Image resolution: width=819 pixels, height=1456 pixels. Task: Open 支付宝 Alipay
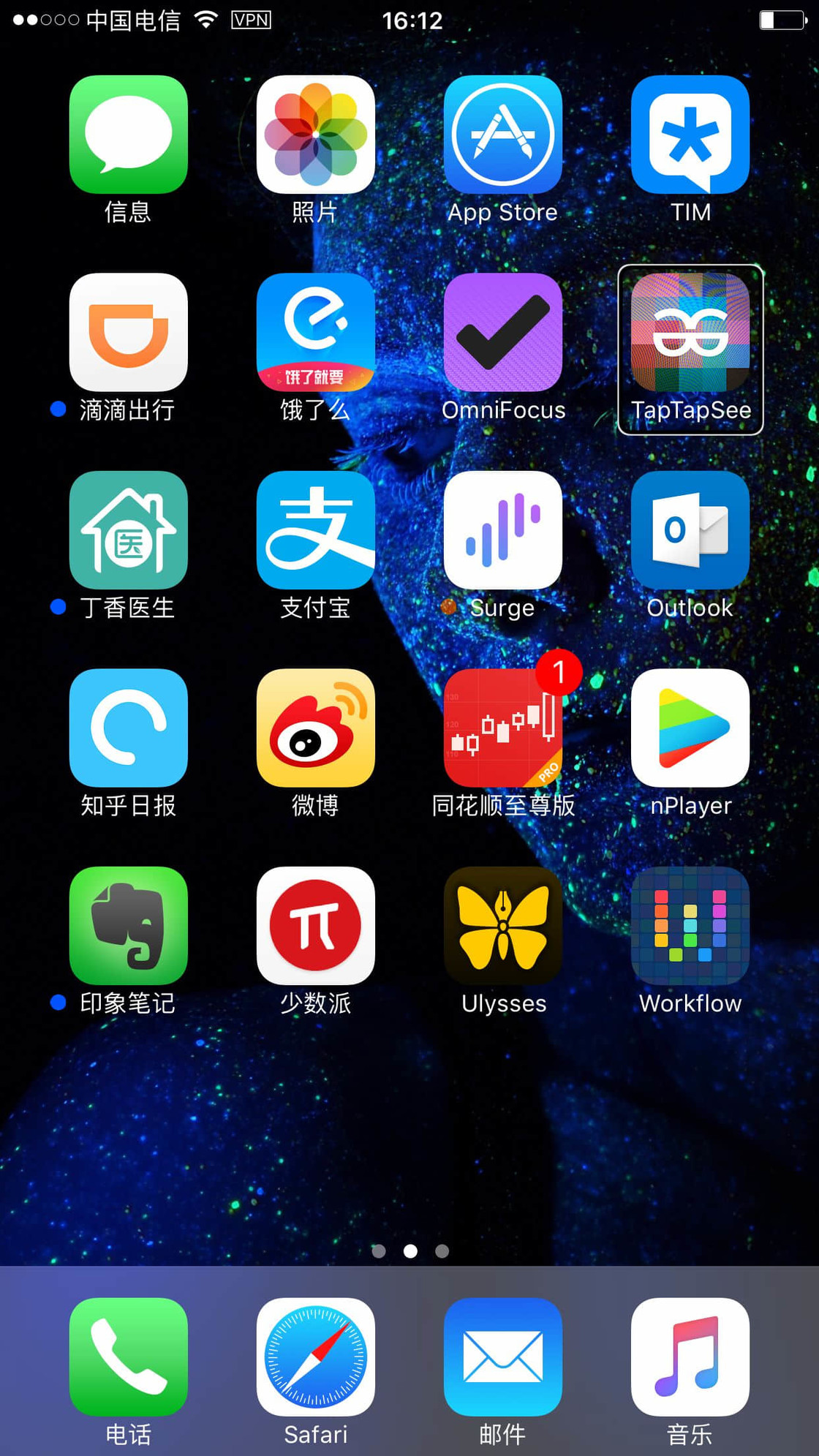315,530
